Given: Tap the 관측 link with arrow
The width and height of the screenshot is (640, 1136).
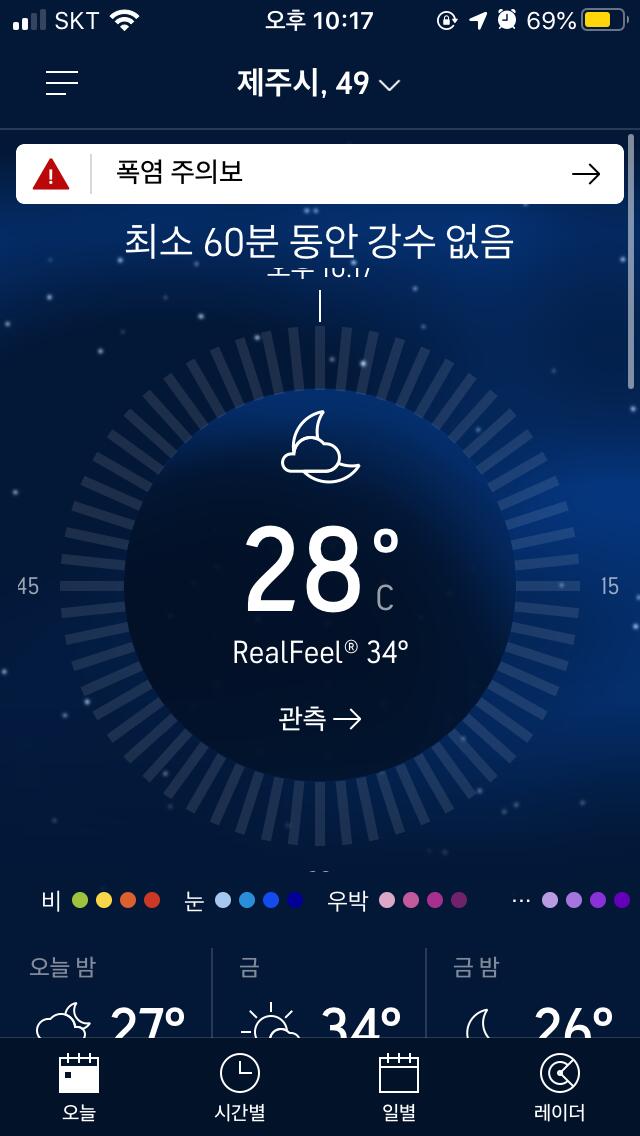Looking at the screenshot, I should click(x=320, y=718).
